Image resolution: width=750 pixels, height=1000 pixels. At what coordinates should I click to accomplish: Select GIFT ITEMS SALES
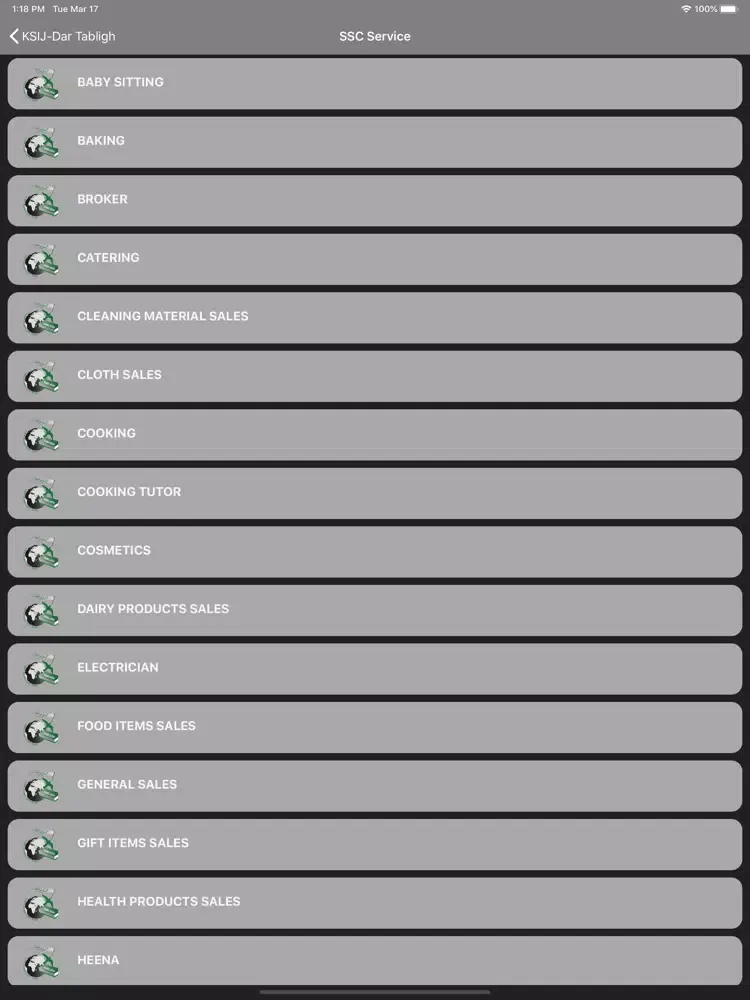pyautogui.click(x=375, y=843)
